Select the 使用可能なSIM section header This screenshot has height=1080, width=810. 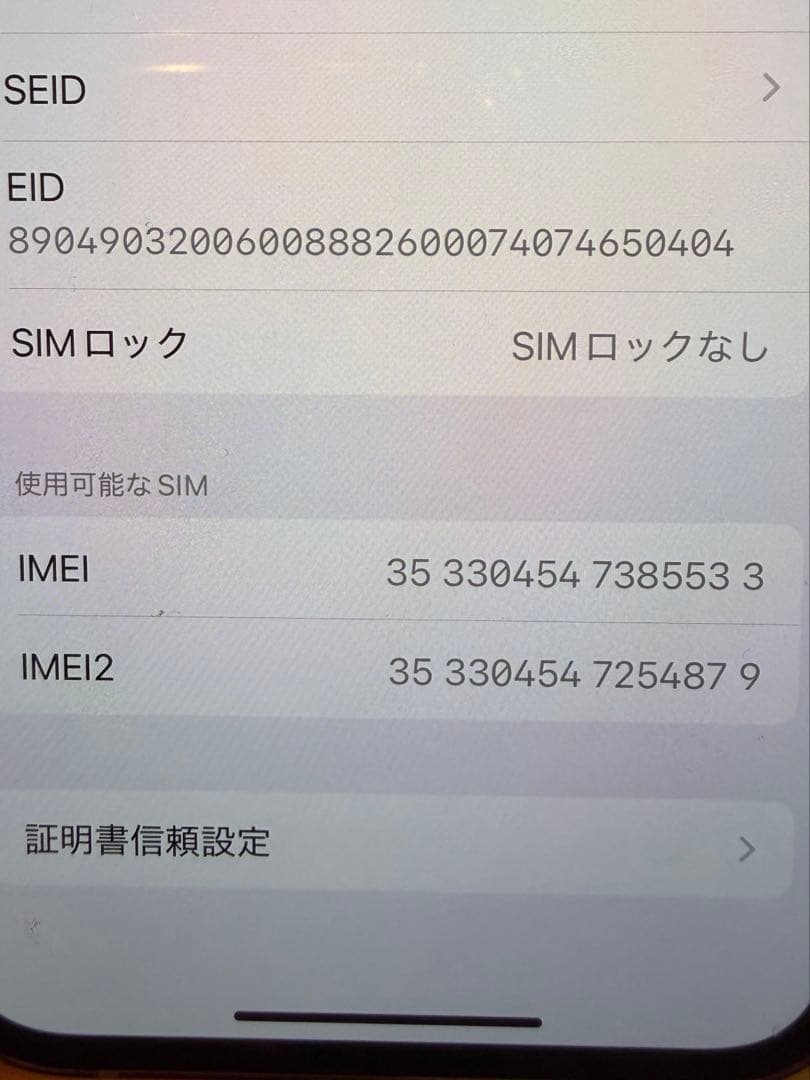[108, 486]
